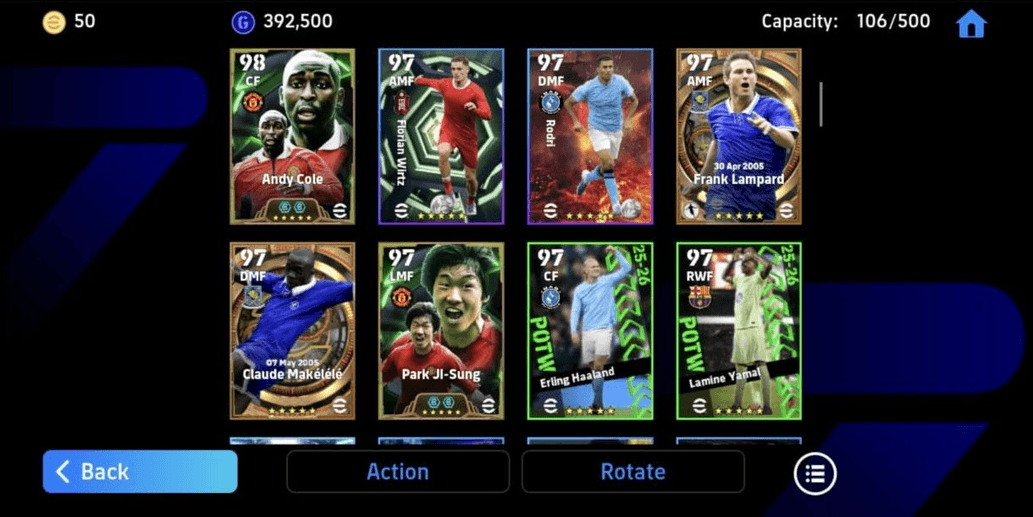
Task: Select the Rodri card
Action: pos(590,136)
